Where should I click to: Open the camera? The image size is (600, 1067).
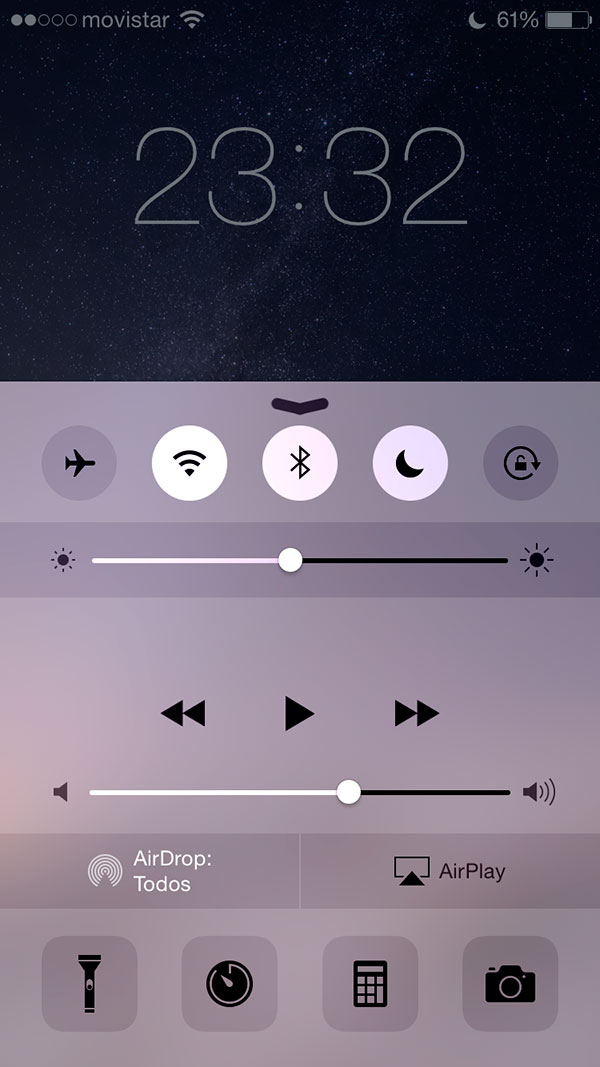(x=510, y=983)
